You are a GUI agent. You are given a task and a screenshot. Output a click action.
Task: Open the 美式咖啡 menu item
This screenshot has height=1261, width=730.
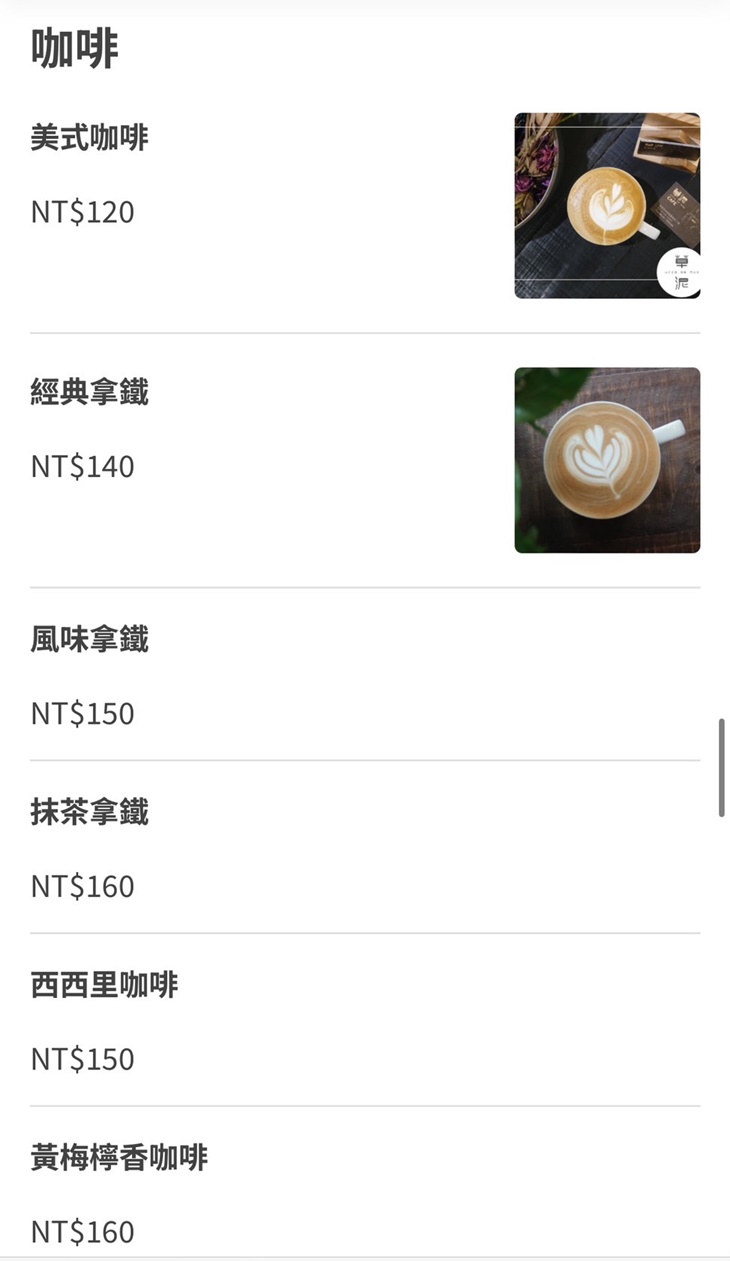tap(88, 138)
